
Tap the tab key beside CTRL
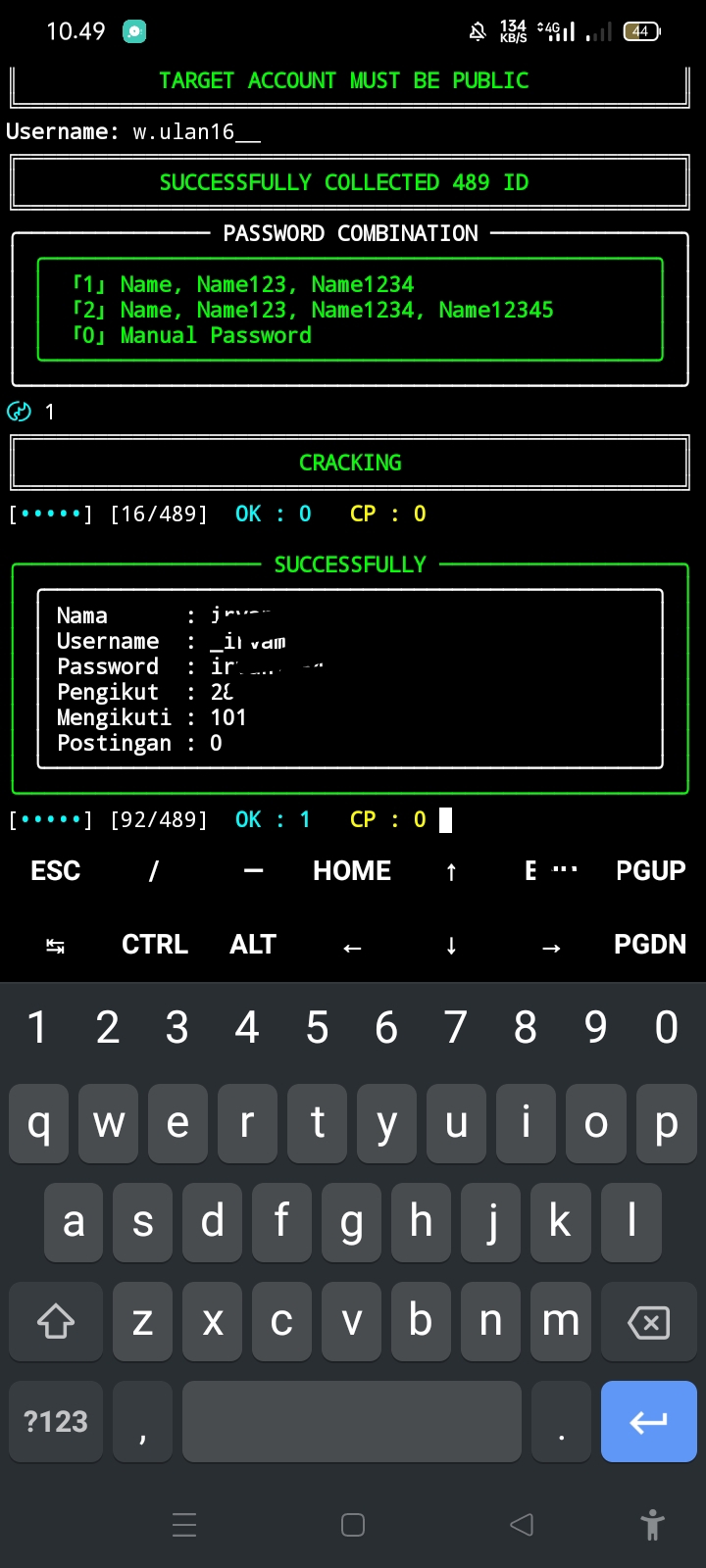pyautogui.click(x=56, y=946)
